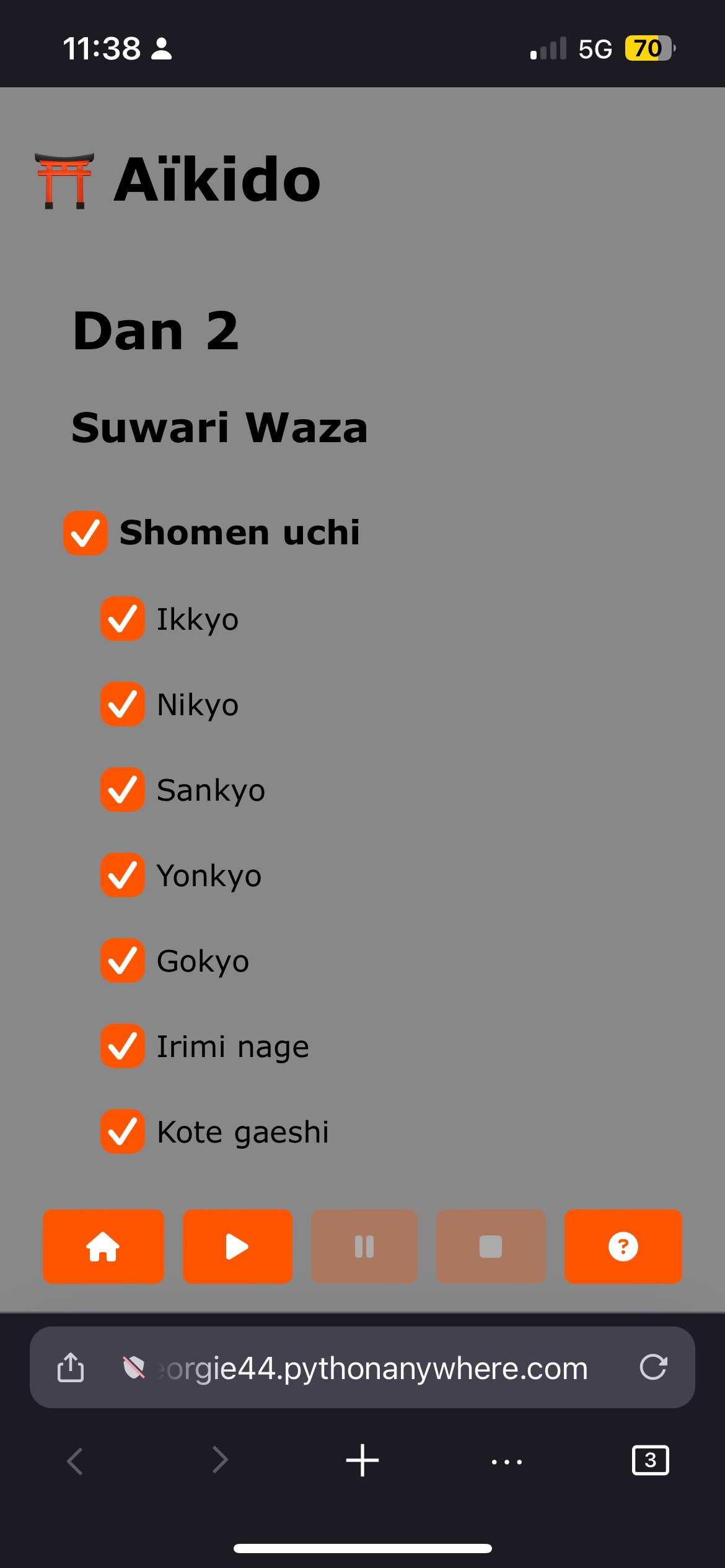Deselect the Sankyo checkbox

[x=123, y=790]
